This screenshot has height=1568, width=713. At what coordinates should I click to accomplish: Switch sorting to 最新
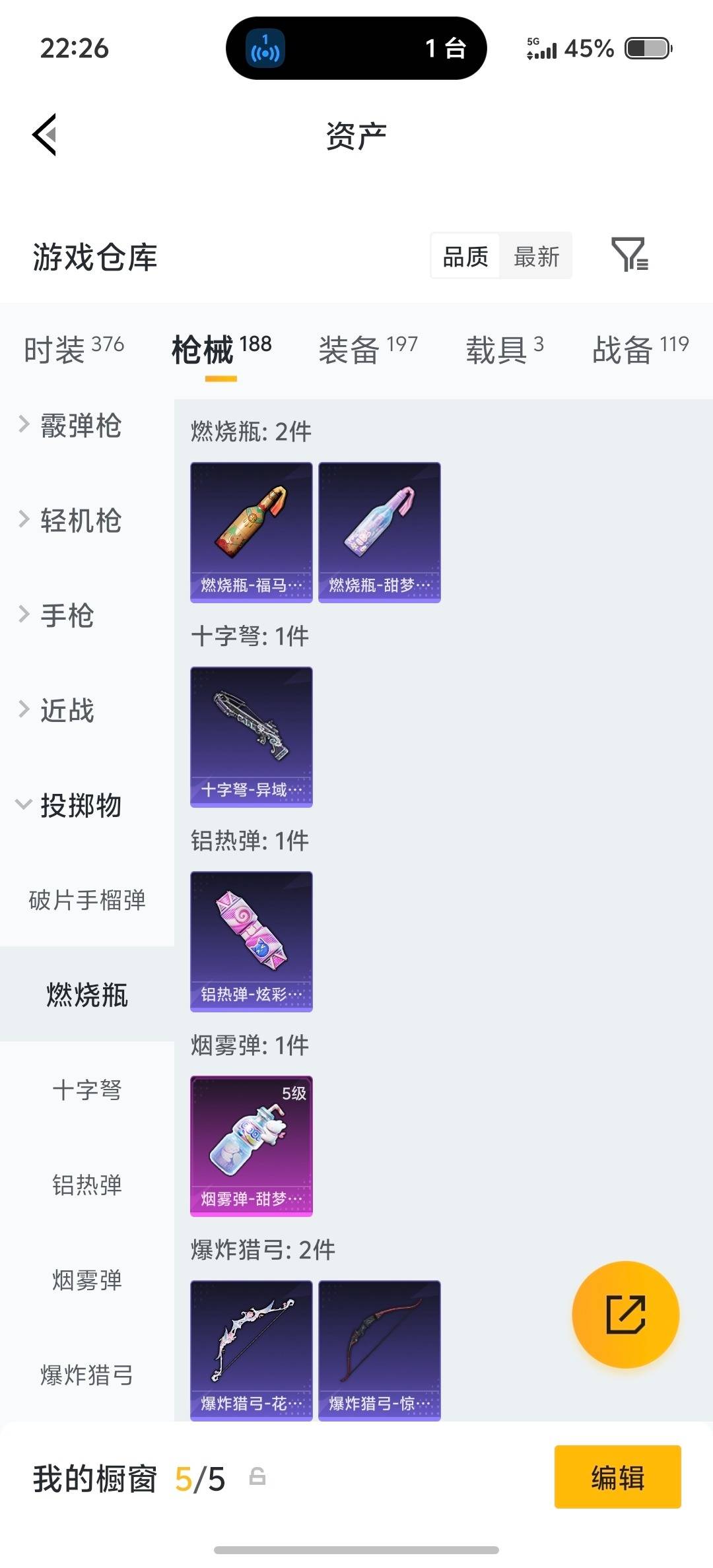pos(537,256)
